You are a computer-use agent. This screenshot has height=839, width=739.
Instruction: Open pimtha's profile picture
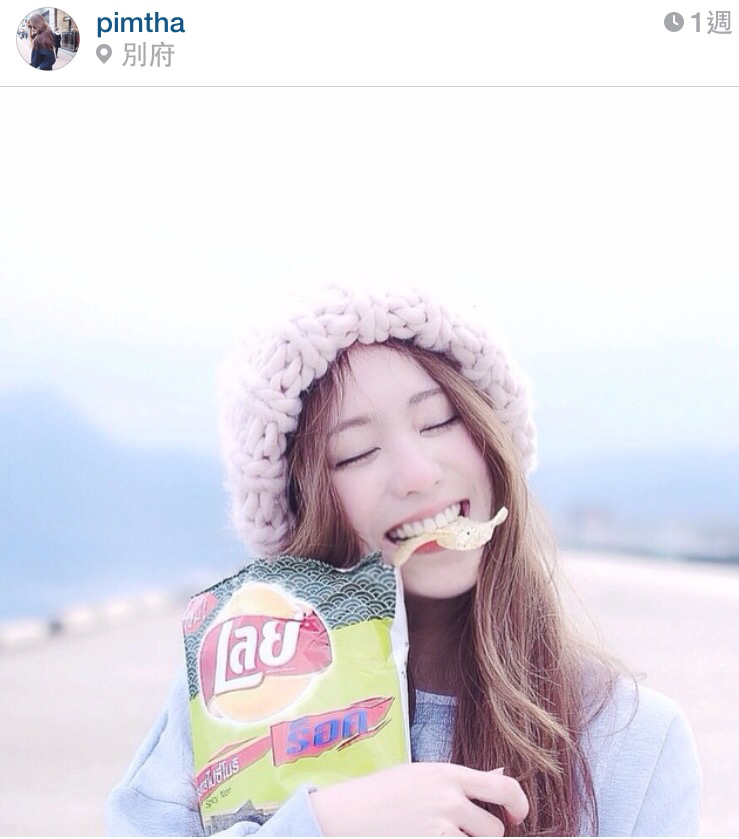coord(47,40)
